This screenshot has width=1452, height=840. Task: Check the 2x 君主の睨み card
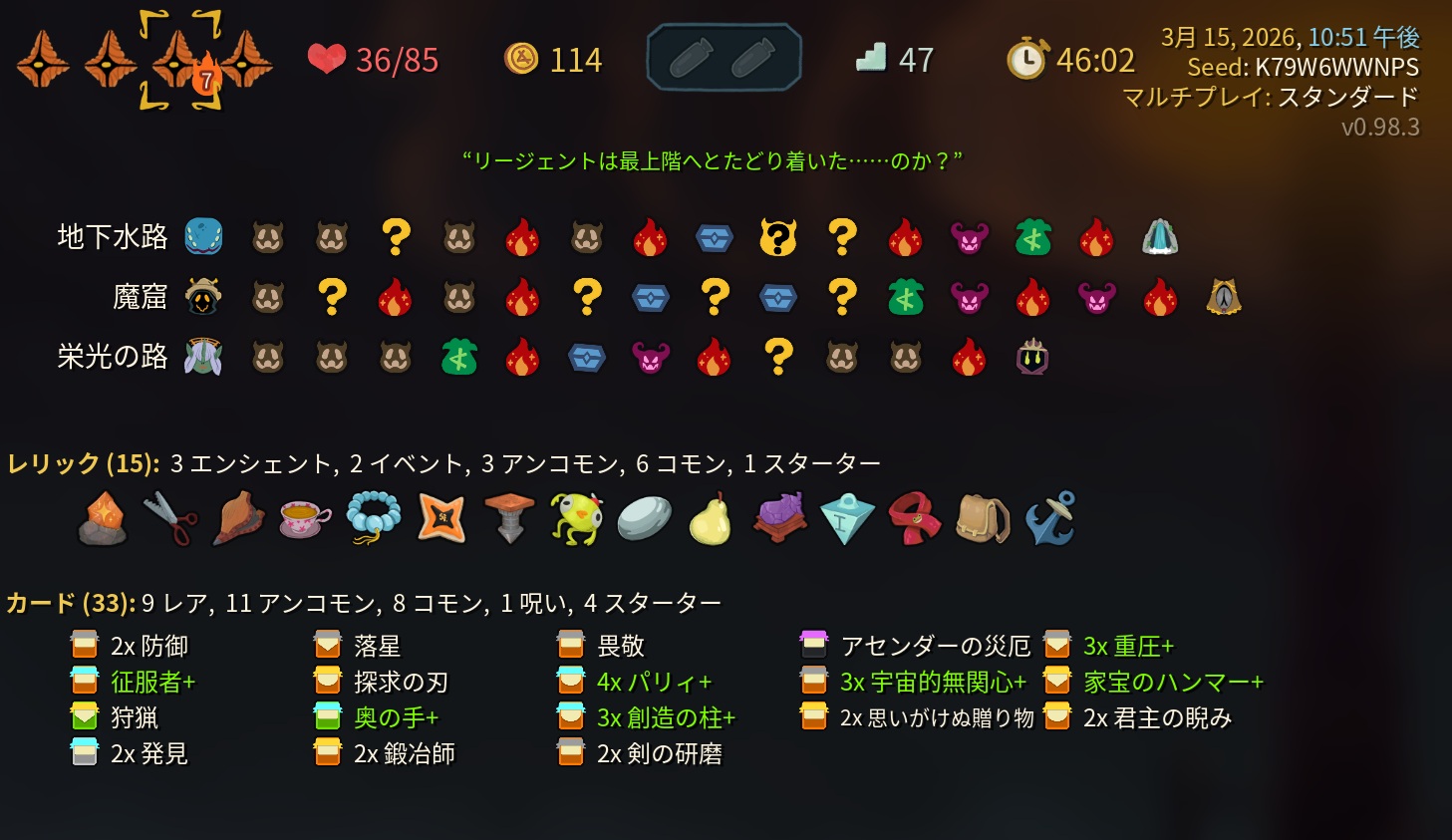tap(1137, 717)
